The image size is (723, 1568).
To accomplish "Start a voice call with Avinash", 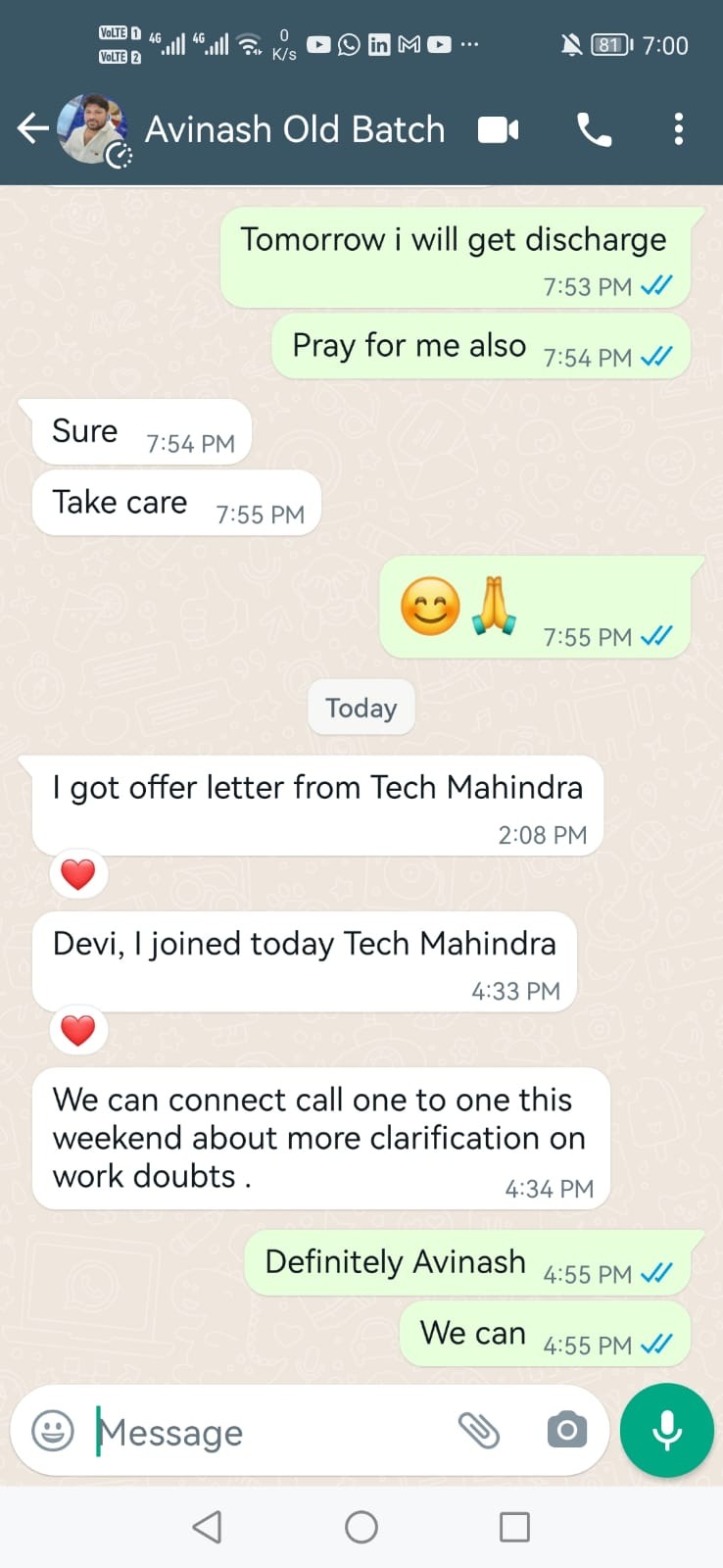I will click(x=594, y=129).
